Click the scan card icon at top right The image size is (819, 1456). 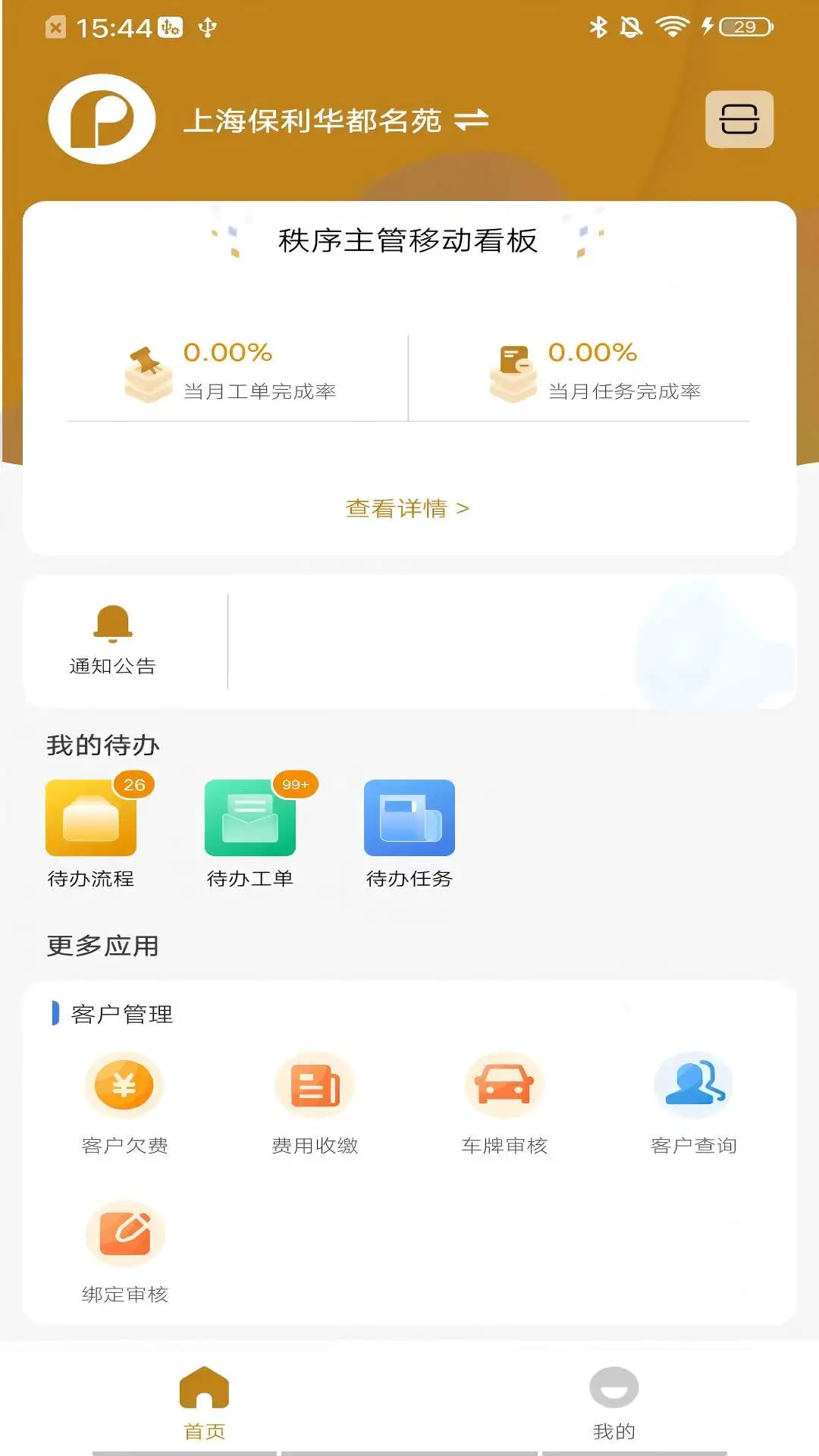point(739,120)
